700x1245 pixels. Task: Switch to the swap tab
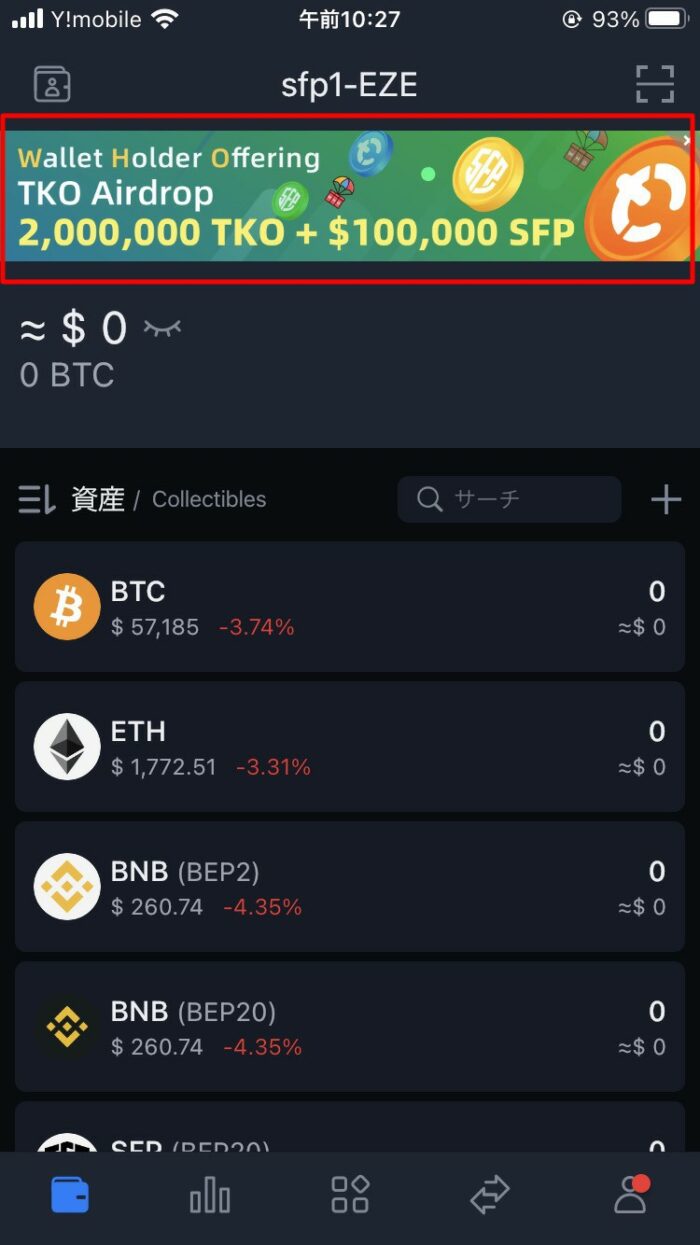pos(490,1195)
